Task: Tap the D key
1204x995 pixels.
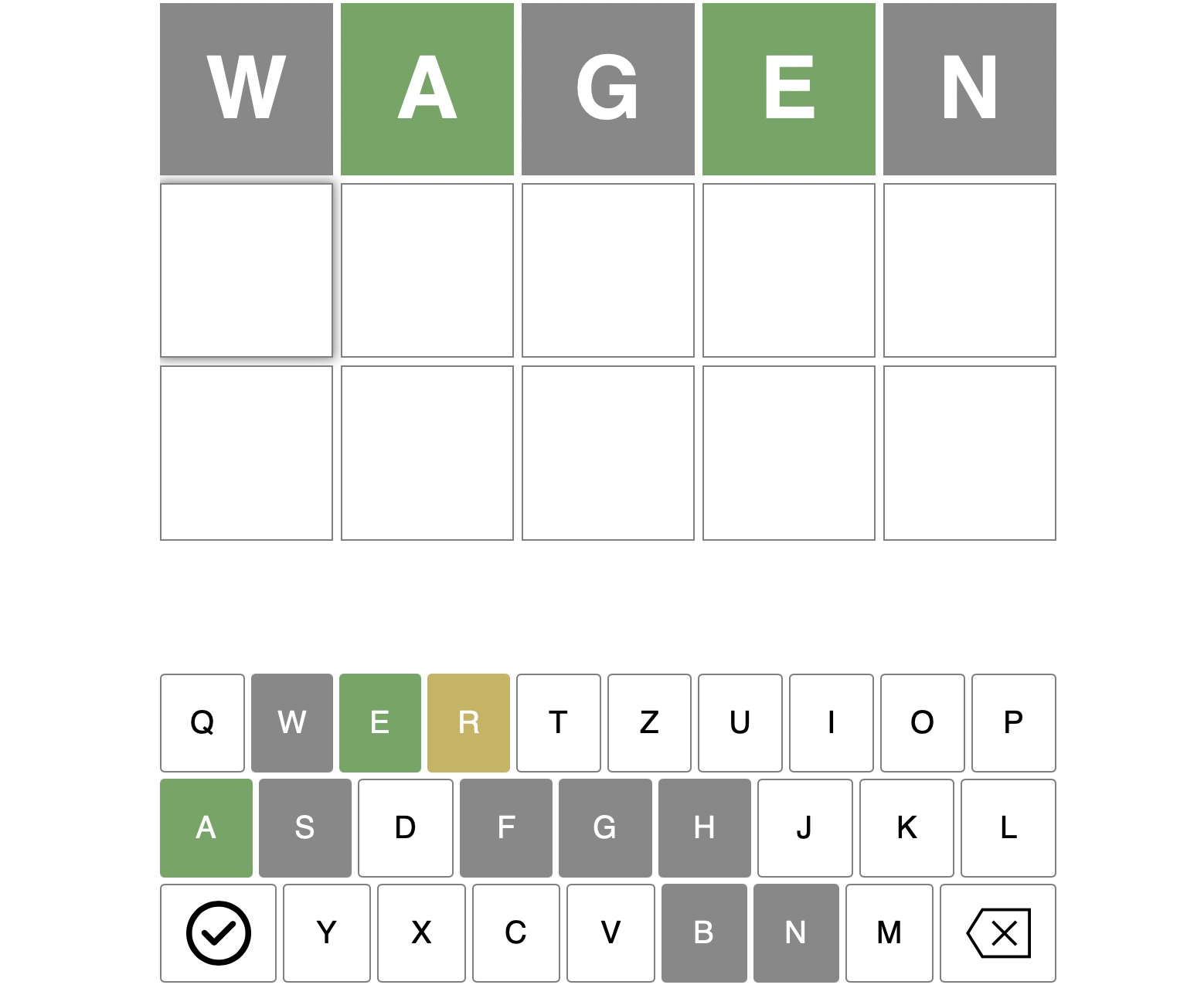Action: [405, 827]
